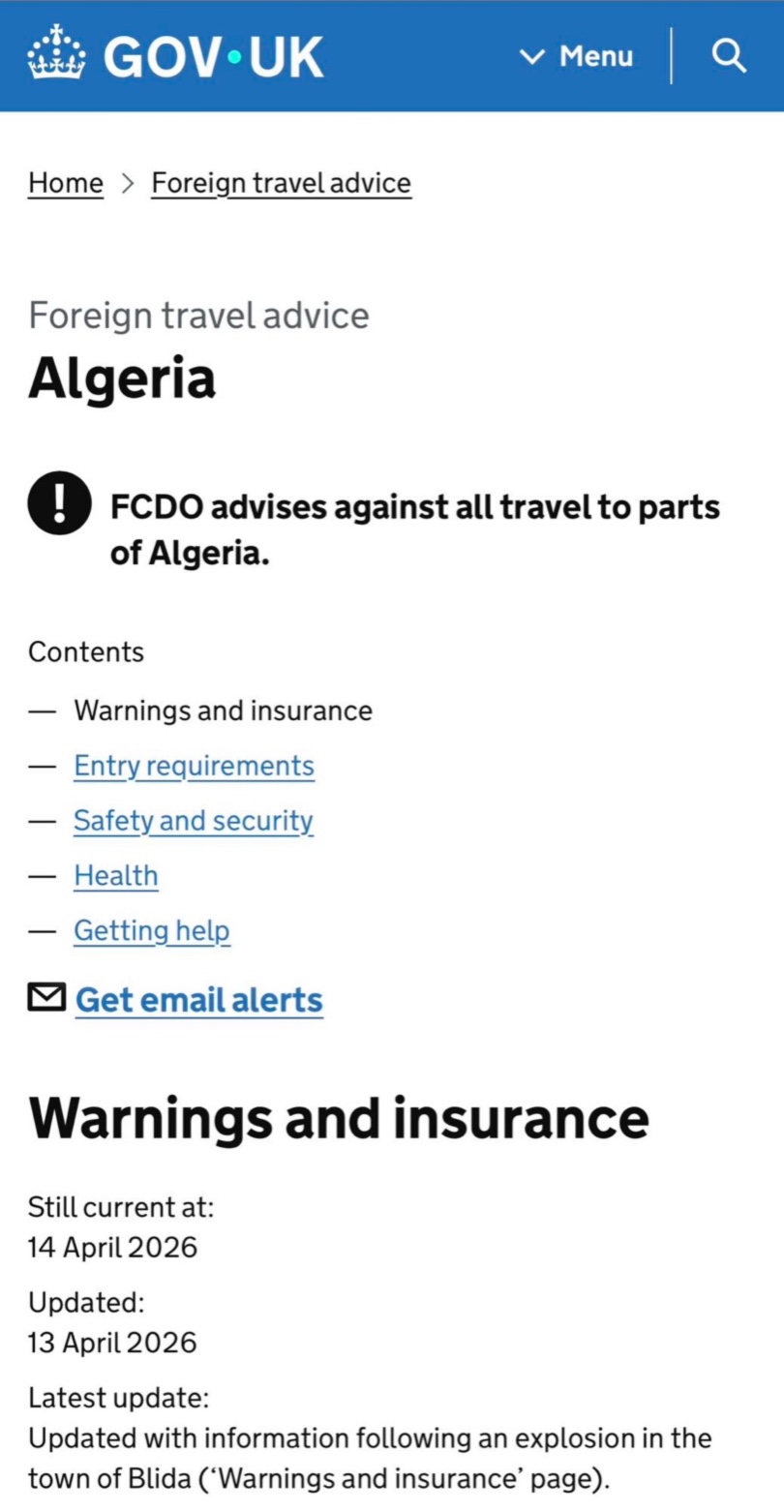Viewport: 784px width, 1512px height.
Task: Open the Home breadcrumb link
Action: point(66,183)
